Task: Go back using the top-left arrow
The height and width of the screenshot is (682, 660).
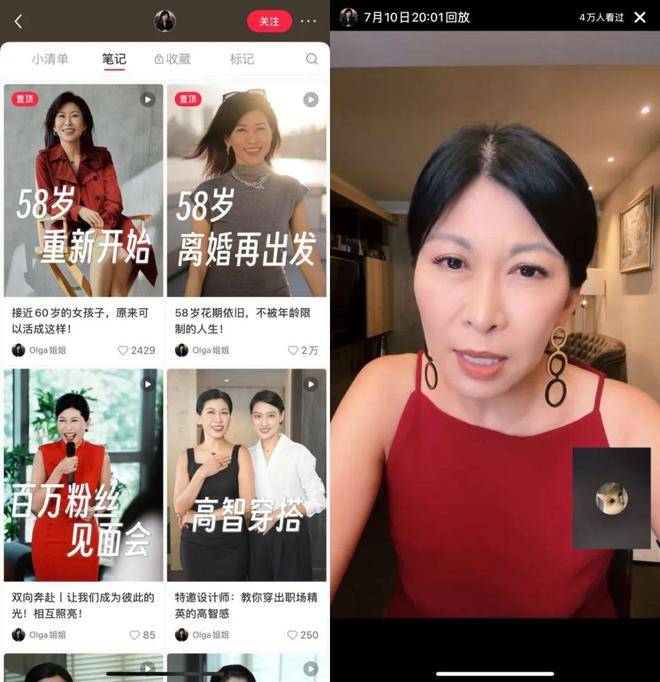Action: [18, 21]
